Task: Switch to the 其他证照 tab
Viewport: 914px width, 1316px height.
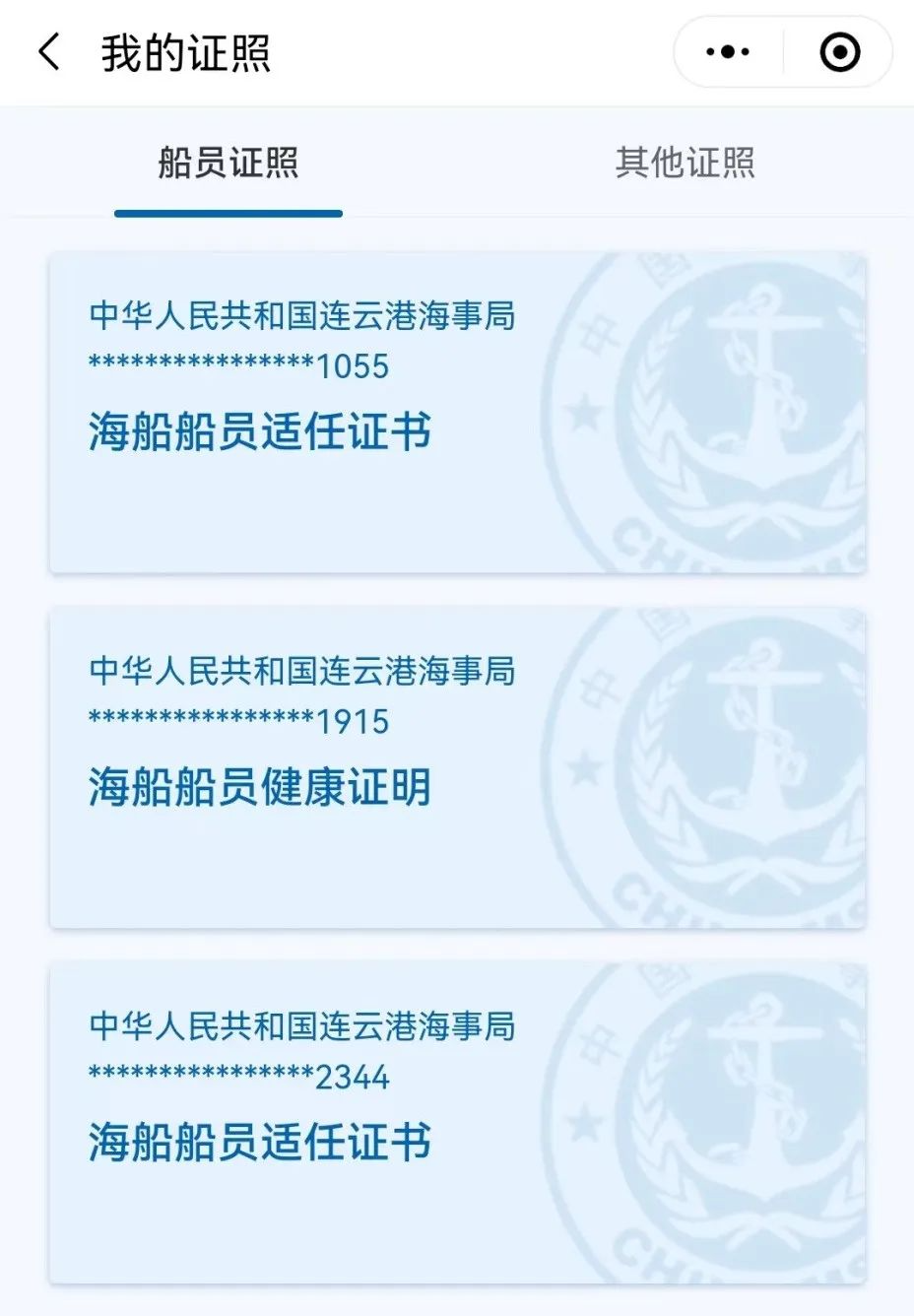Action: click(x=685, y=163)
